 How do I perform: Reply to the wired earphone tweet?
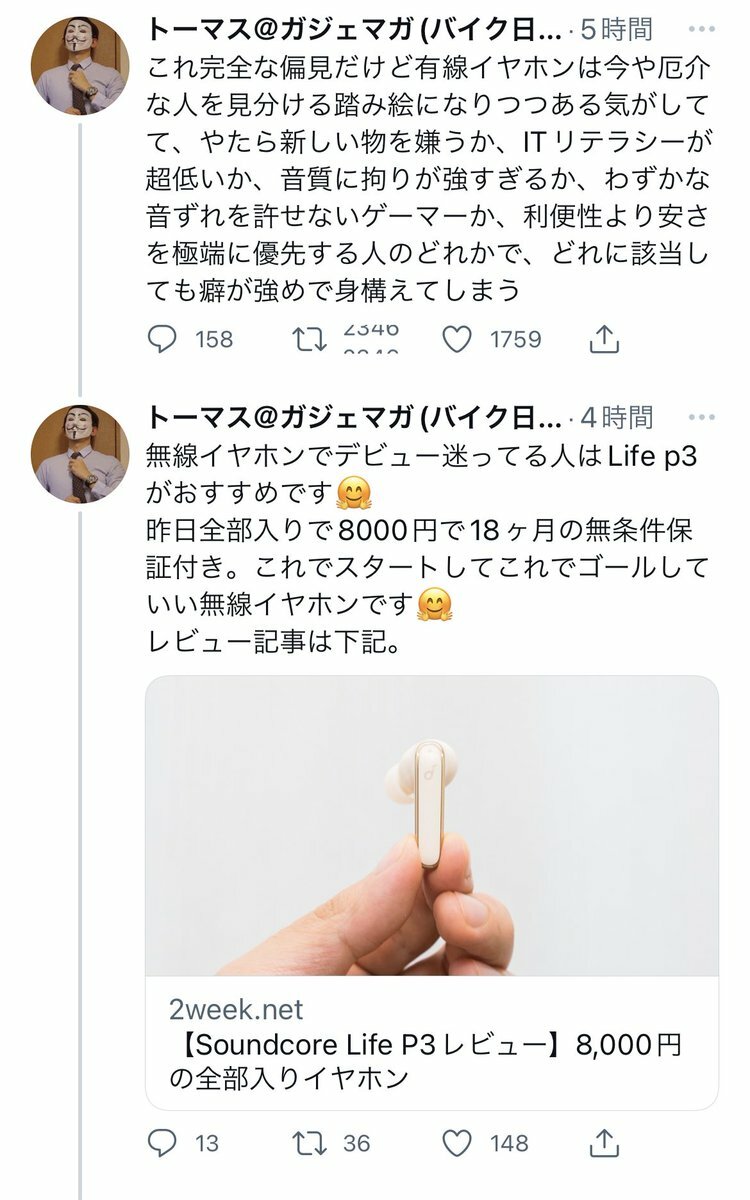(x=162, y=340)
